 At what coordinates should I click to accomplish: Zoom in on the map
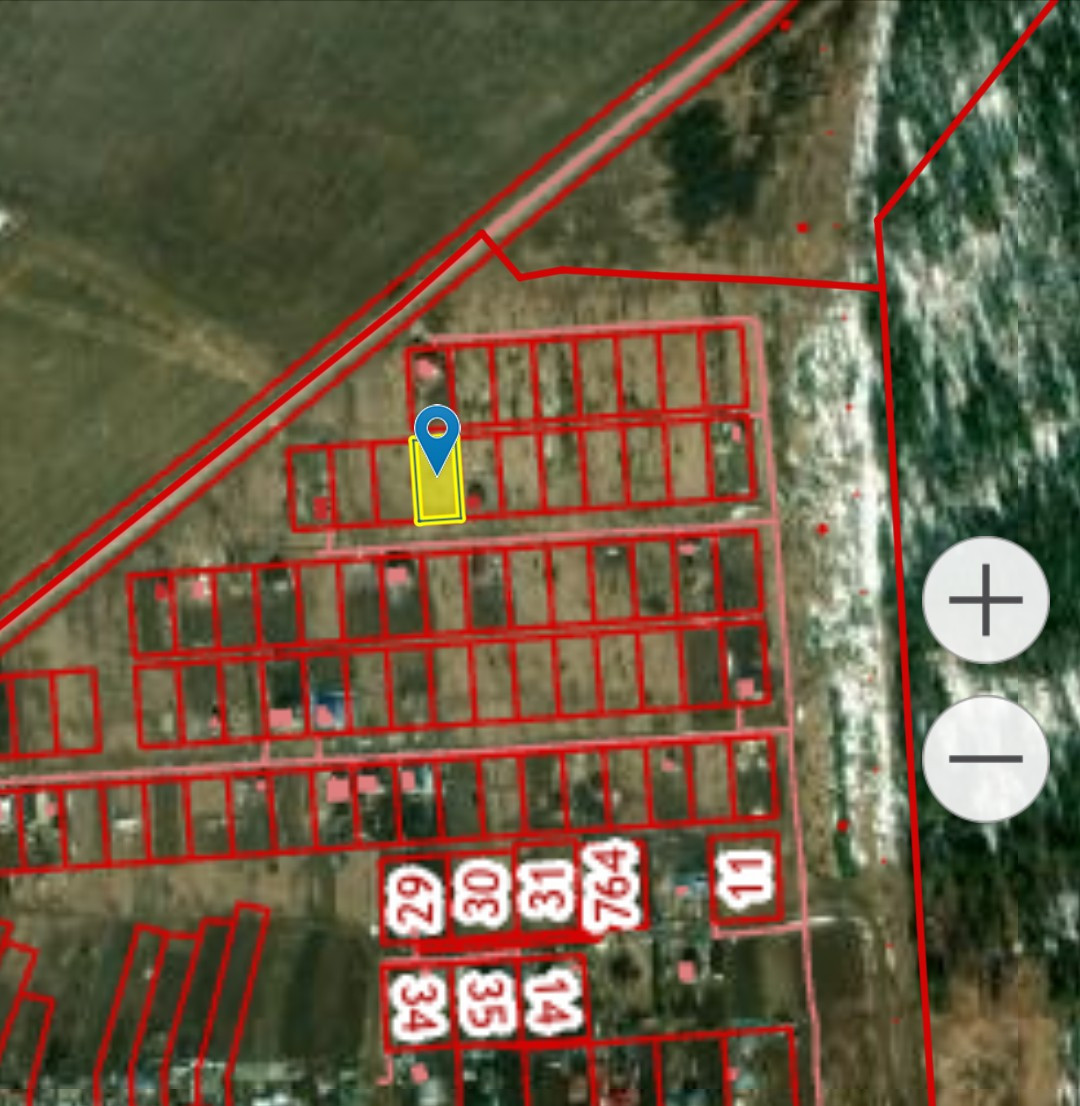pos(985,600)
